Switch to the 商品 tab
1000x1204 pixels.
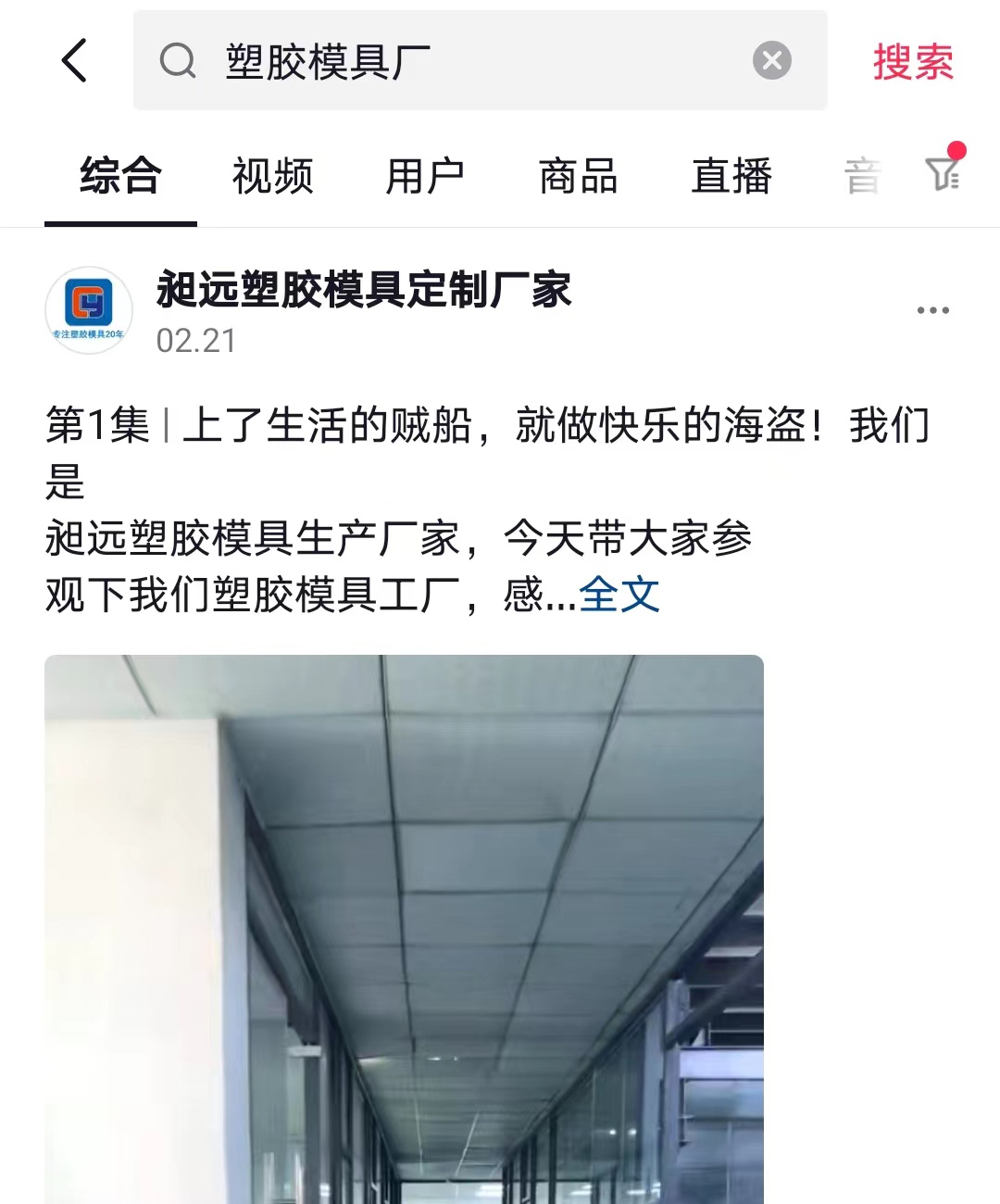pyautogui.click(x=578, y=176)
